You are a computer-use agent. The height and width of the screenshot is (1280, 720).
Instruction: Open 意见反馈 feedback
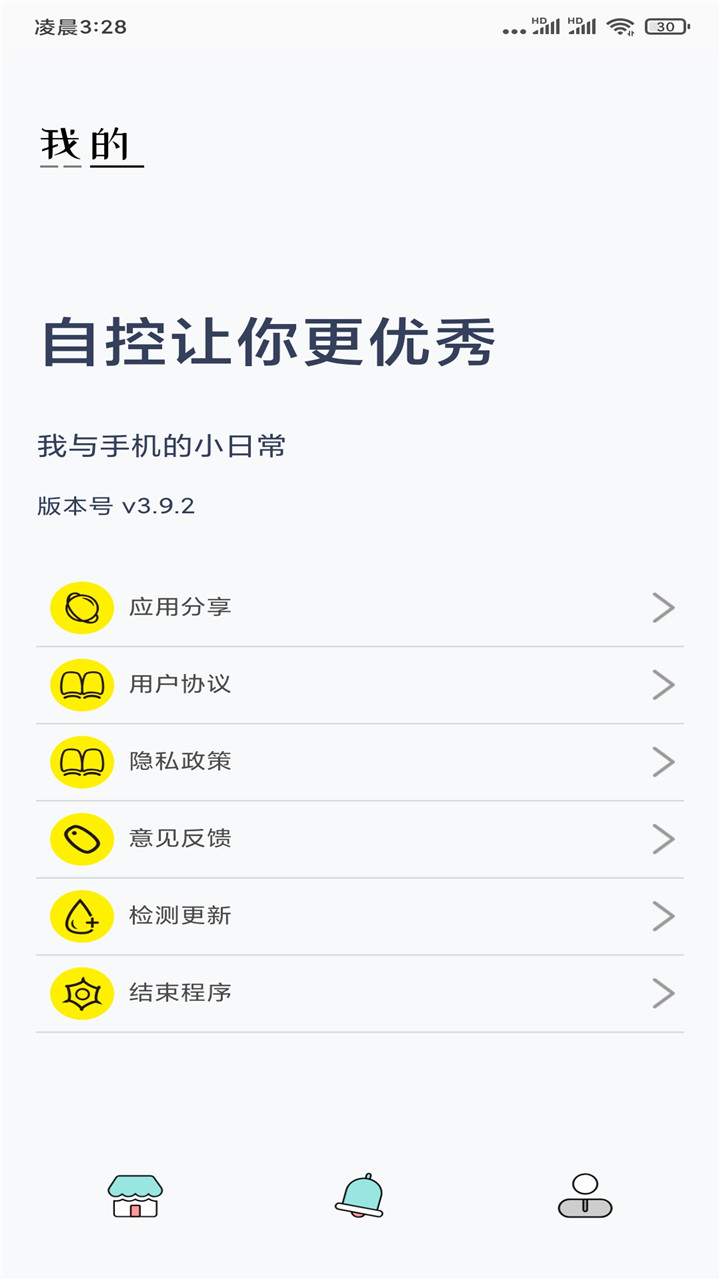[360, 839]
